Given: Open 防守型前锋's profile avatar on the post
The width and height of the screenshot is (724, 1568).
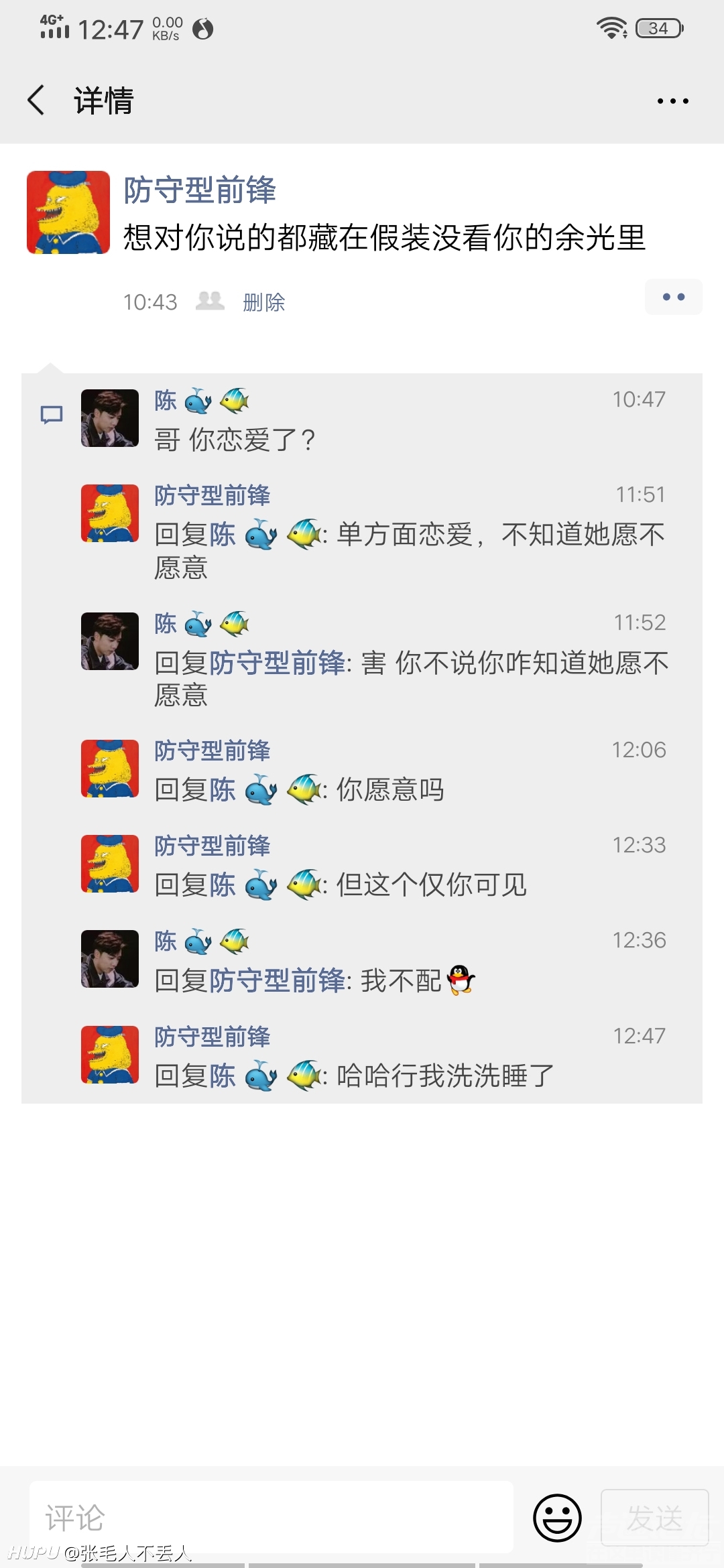Looking at the screenshot, I should 68,212.
